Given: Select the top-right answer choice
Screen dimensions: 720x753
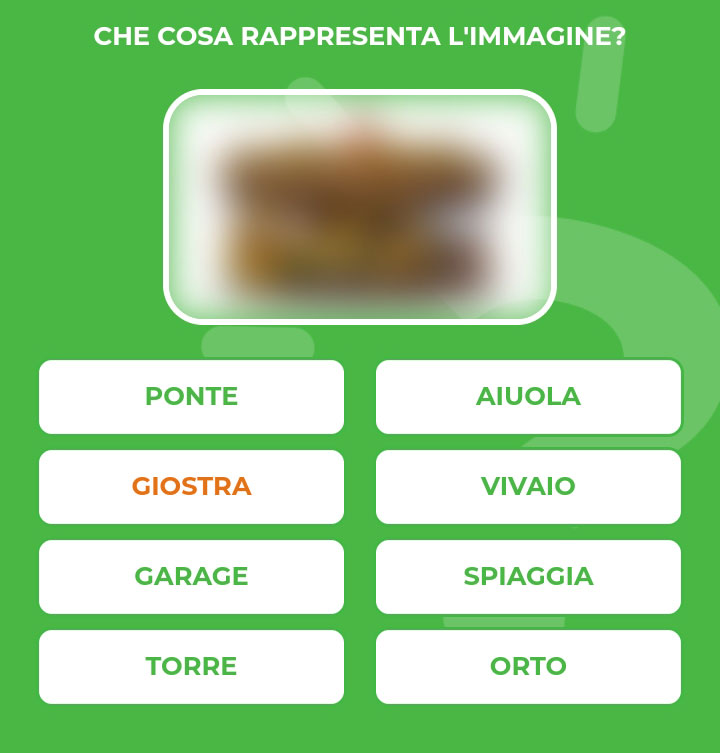Looking at the screenshot, I should coord(528,397).
